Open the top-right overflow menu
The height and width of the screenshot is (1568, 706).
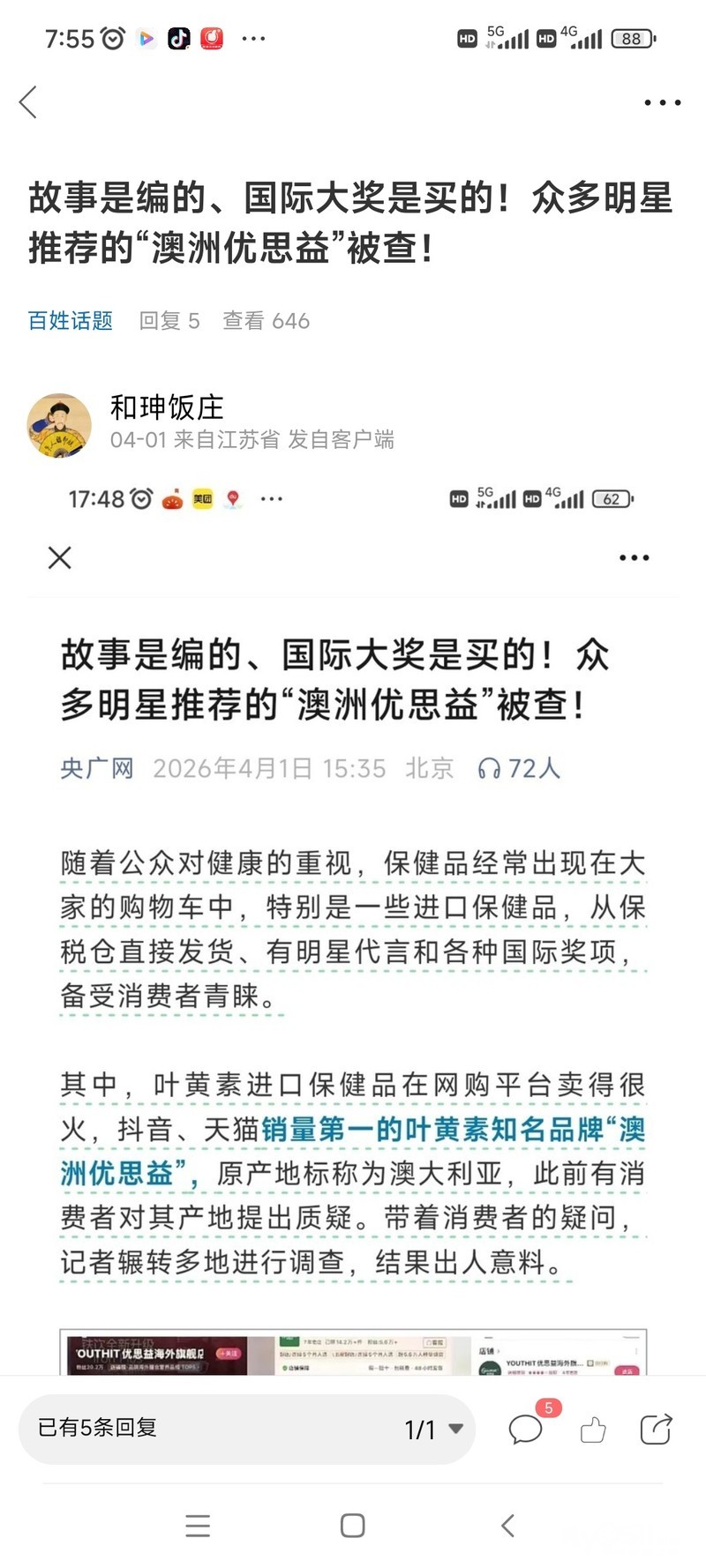(x=662, y=102)
